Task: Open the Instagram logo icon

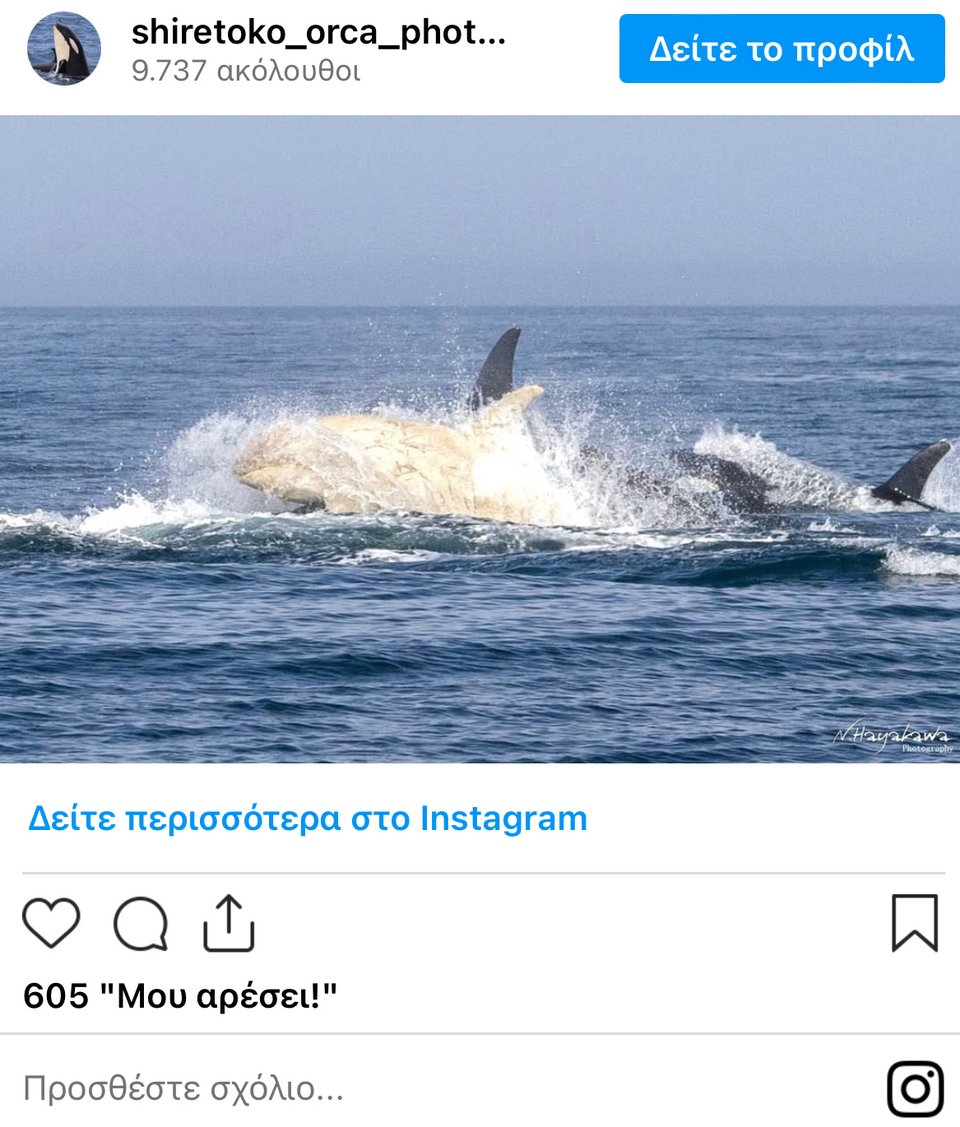Action: (x=914, y=1089)
